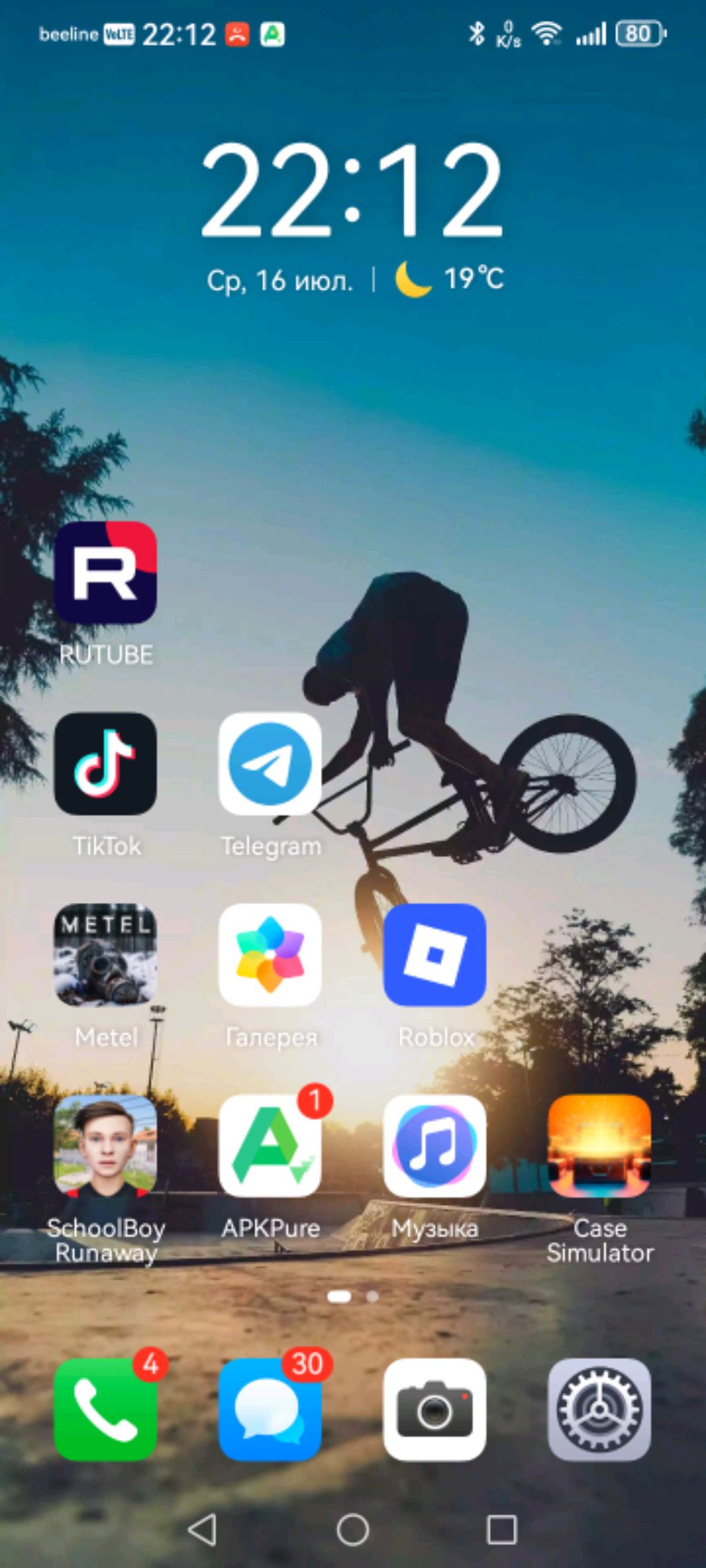
Task: Open the Музыка app
Action: click(x=434, y=1146)
